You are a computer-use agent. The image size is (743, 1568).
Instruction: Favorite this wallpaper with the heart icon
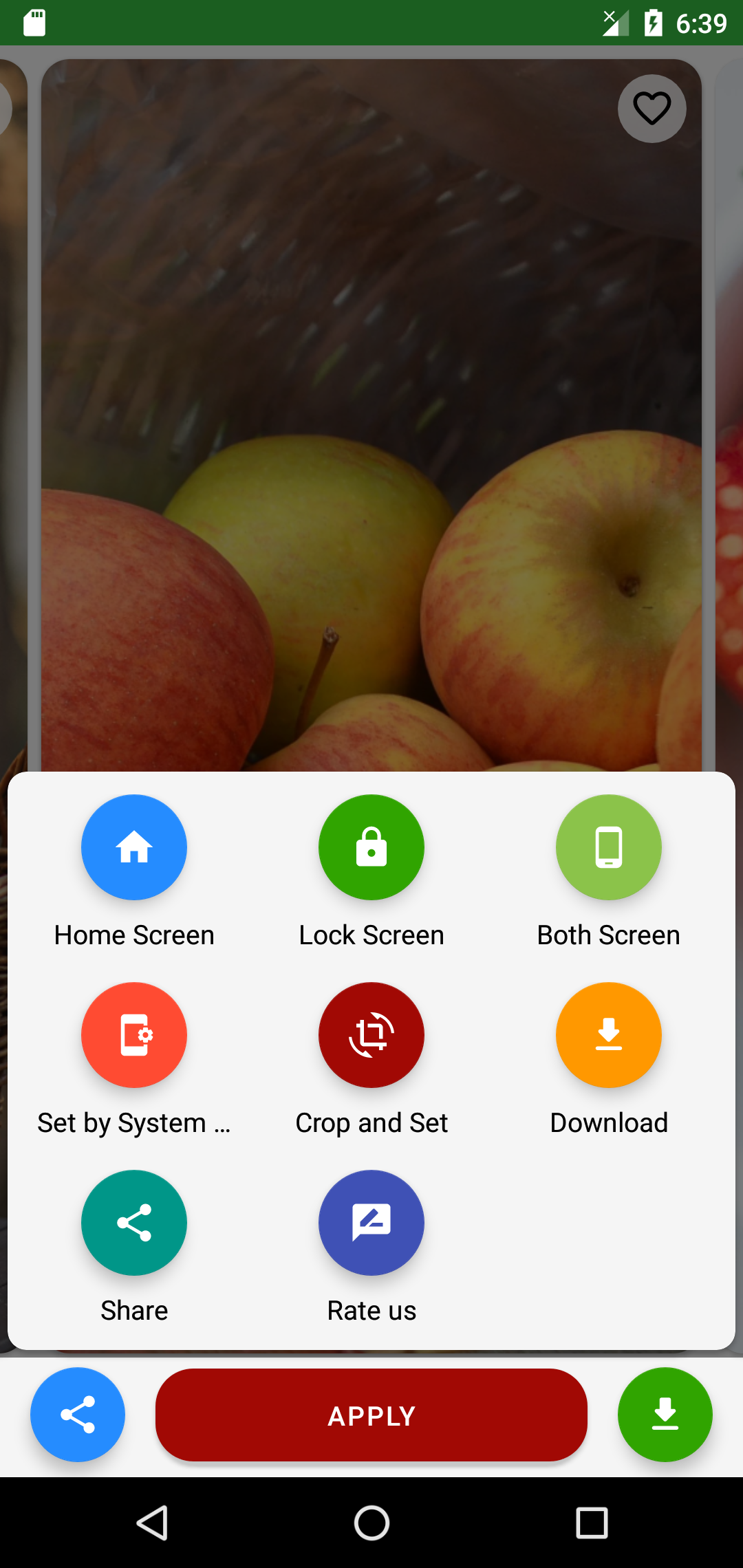coord(652,109)
